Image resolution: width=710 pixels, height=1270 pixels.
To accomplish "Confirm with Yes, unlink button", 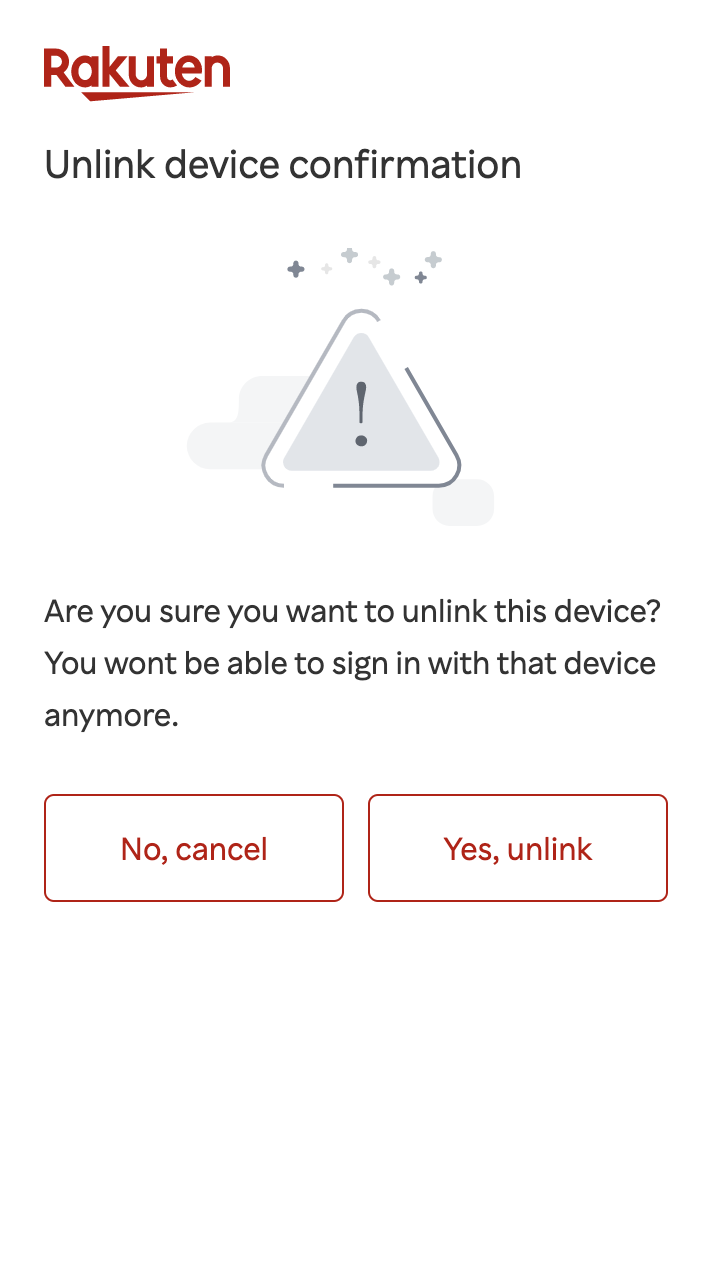I will click(x=518, y=848).
